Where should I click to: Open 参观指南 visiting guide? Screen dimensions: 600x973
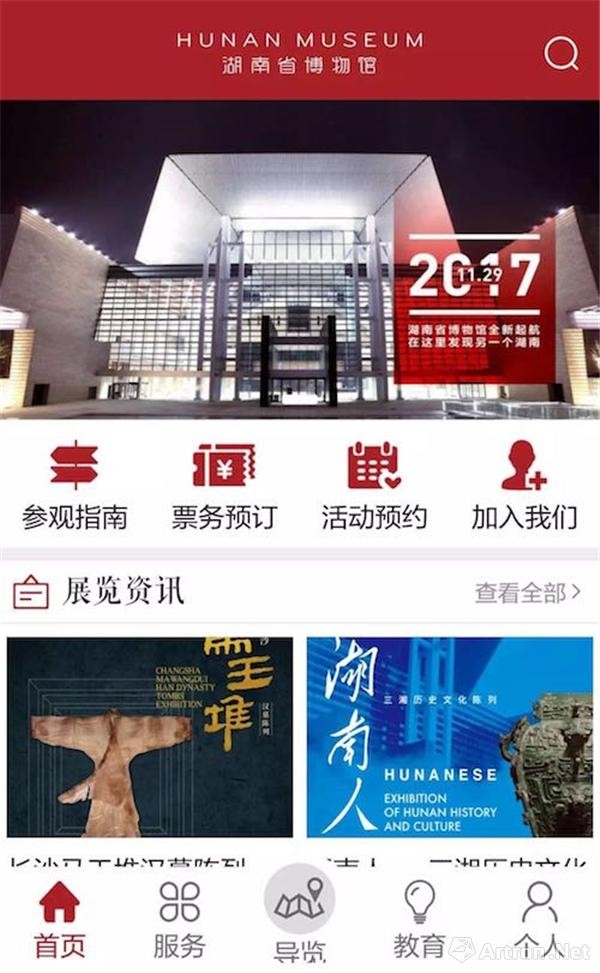click(75, 485)
